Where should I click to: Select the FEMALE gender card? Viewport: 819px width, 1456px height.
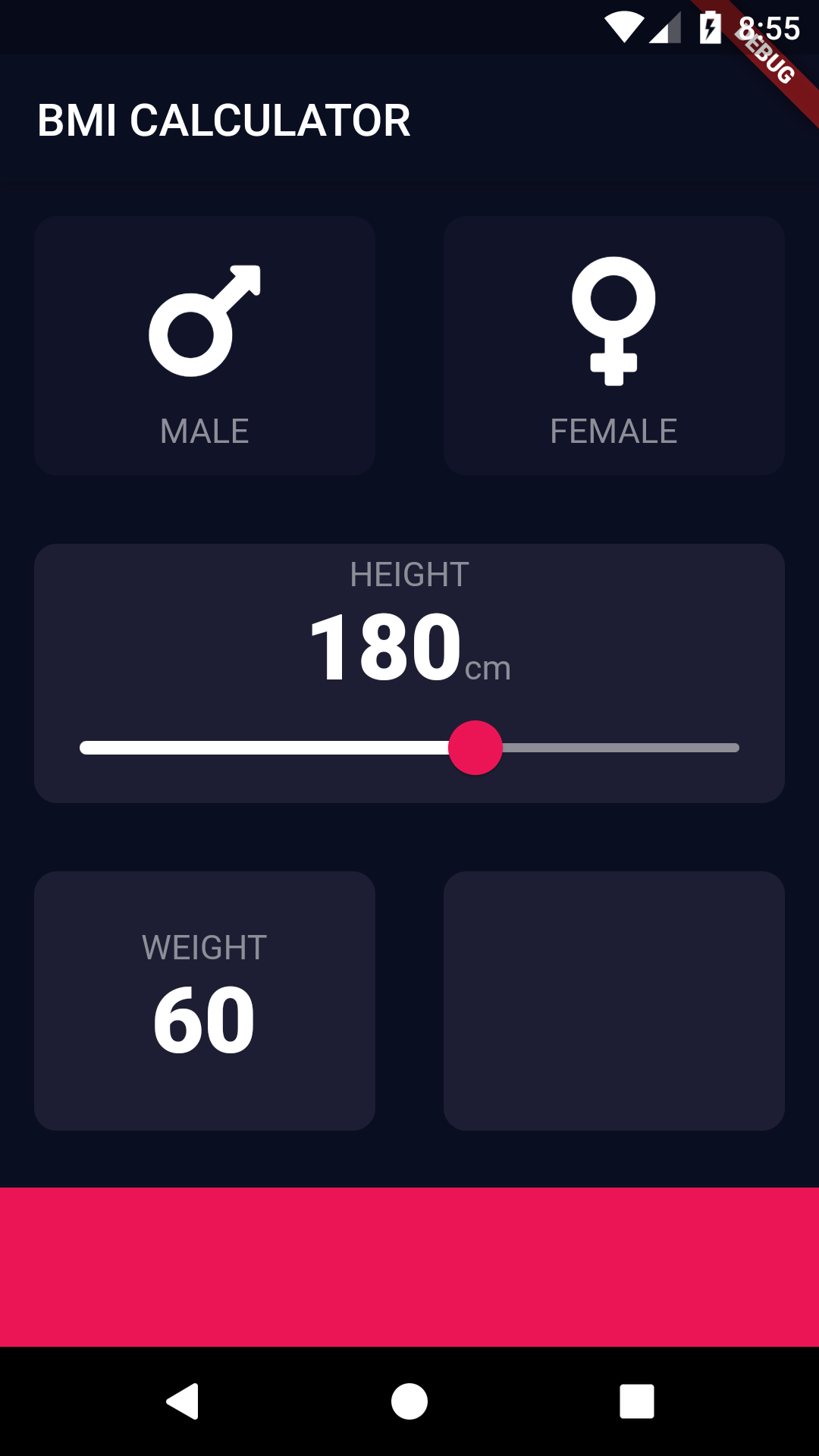pyautogui.click(x=613, y=346)
